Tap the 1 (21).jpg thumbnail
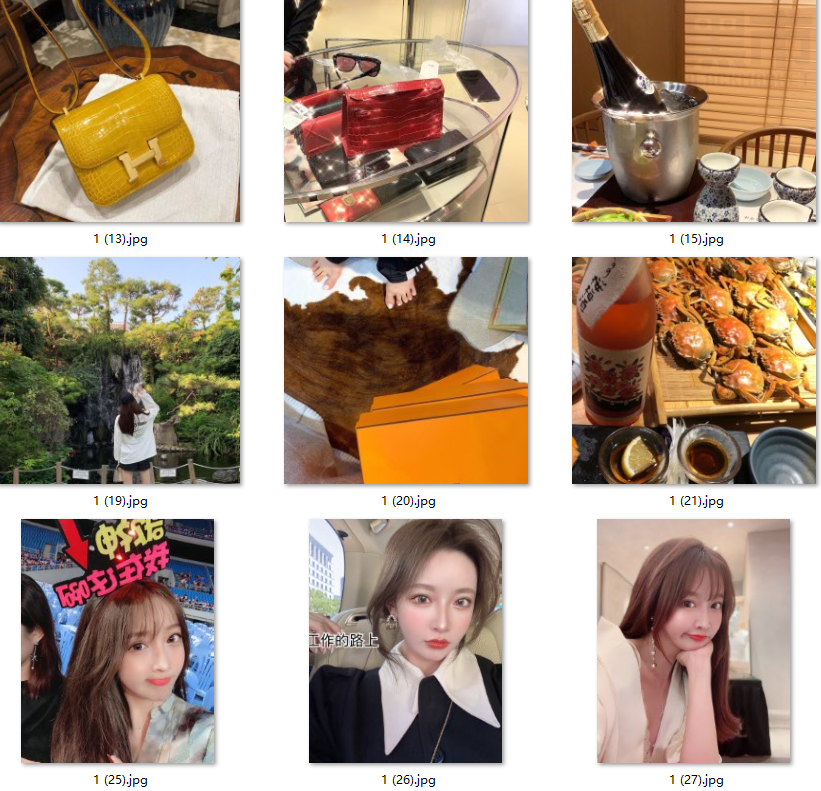The image size is (821, 791). 694,370
